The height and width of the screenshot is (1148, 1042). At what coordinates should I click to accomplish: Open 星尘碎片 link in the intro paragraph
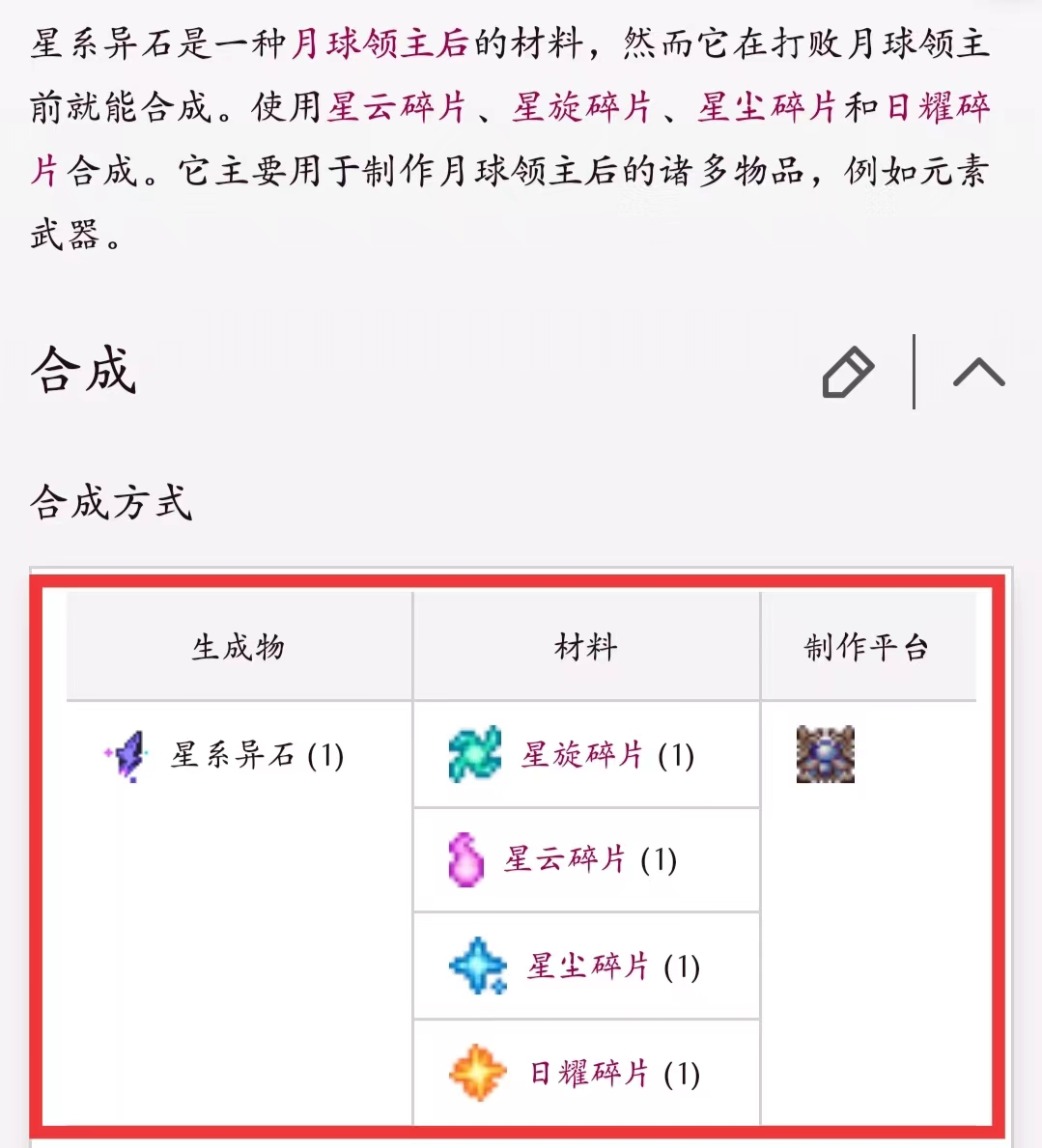click(768, 107)
